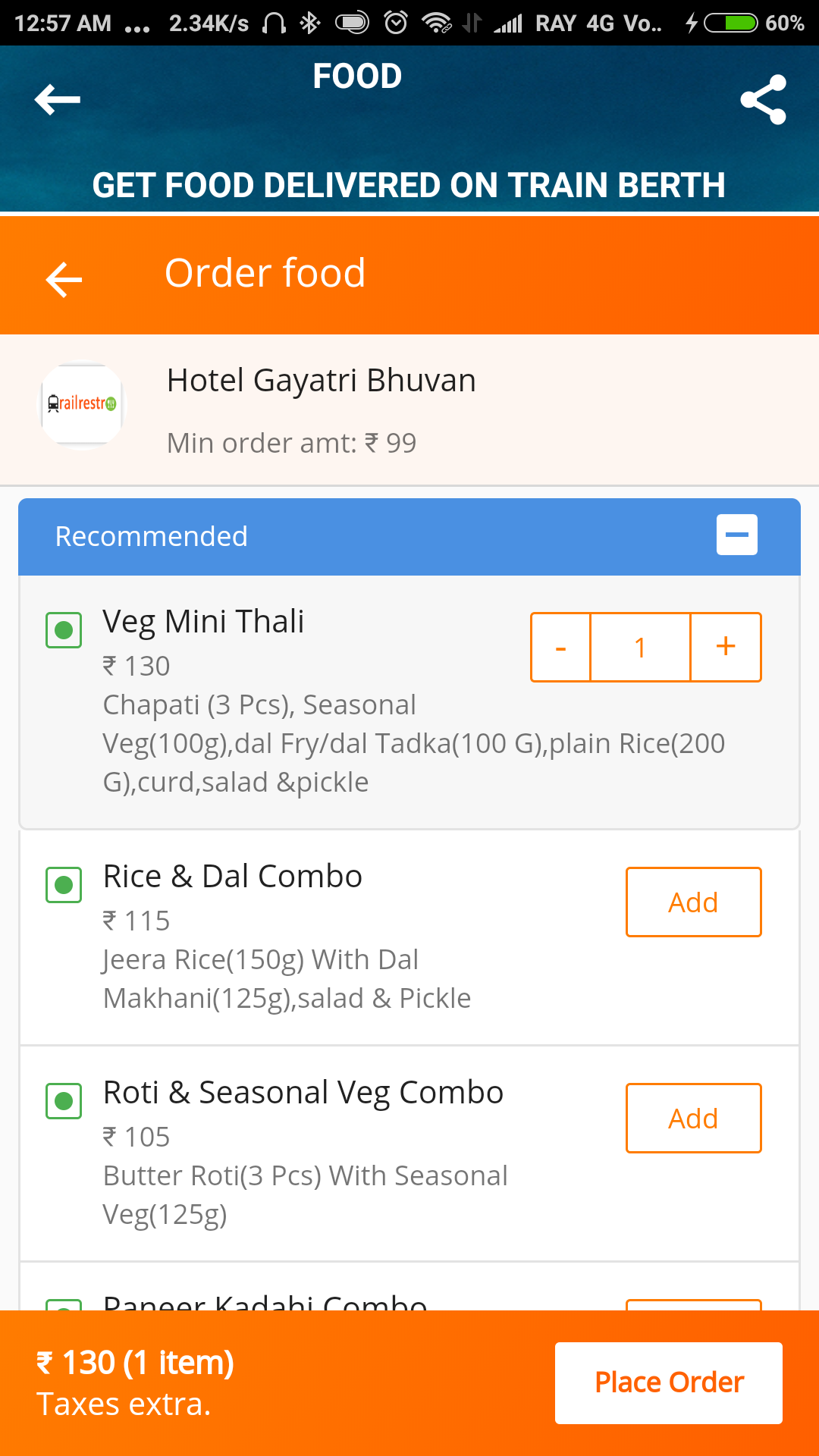The width and height of the screenshot is (819, 1456).
Task: Toggle the veg mark on Paneer Kadahi Combo
Action: (64, 1306)
